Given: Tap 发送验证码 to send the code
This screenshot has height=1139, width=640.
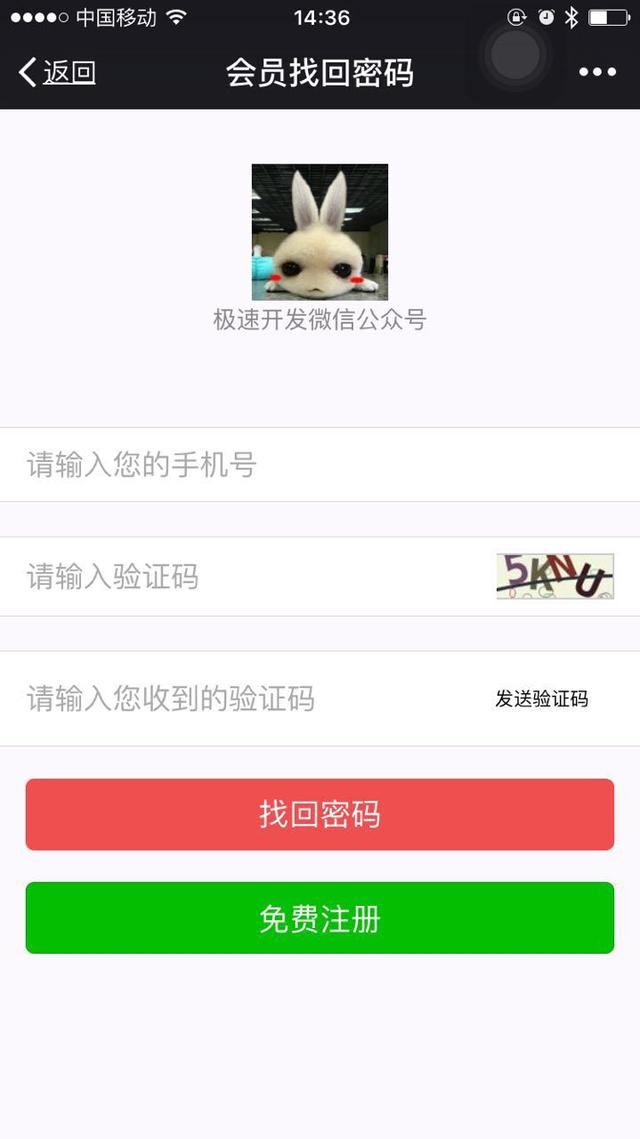Looking at the screenshot, I should pos(542,699).
